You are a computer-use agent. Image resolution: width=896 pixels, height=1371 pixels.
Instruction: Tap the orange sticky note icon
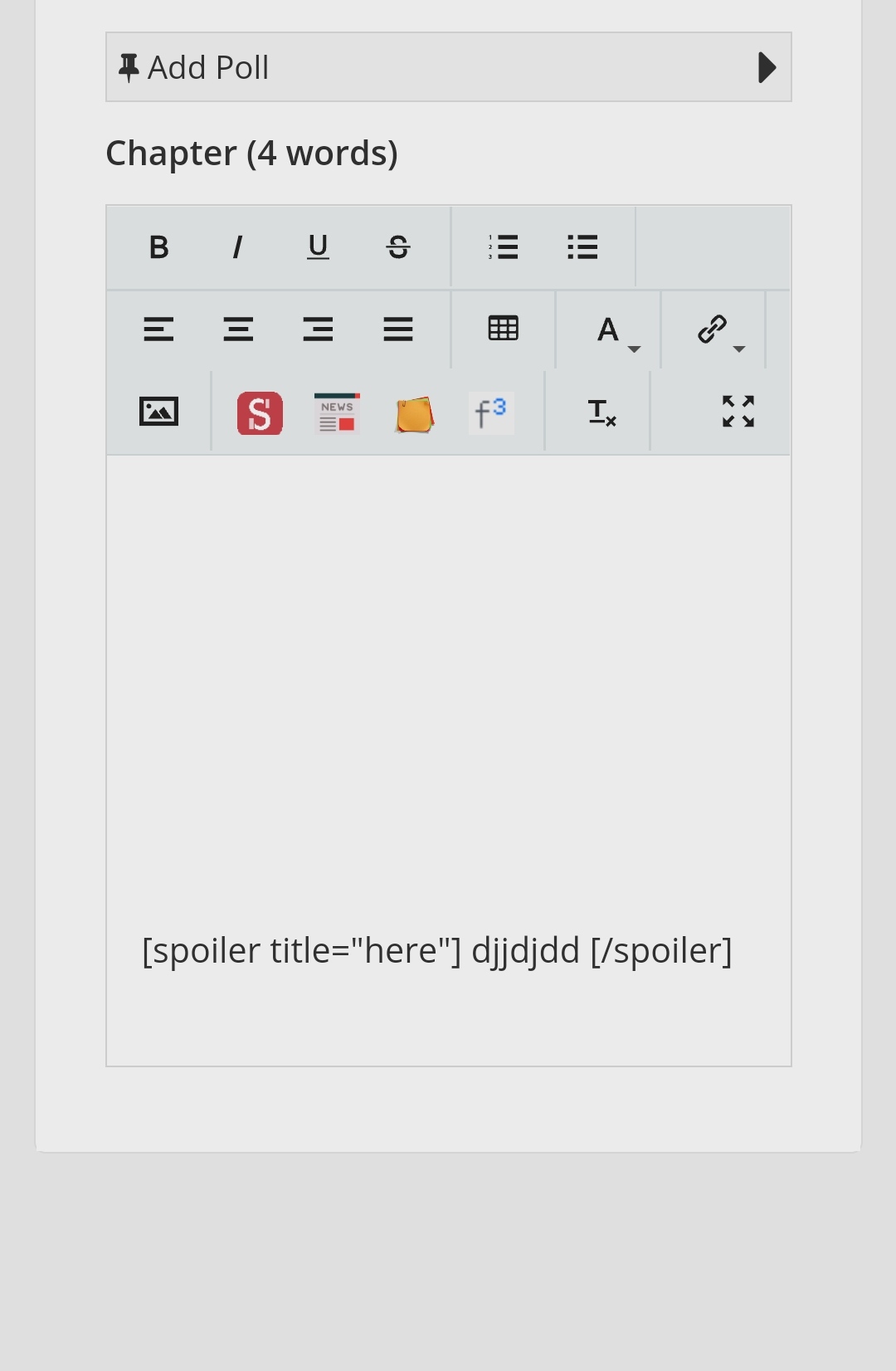[x=414, y=414]
